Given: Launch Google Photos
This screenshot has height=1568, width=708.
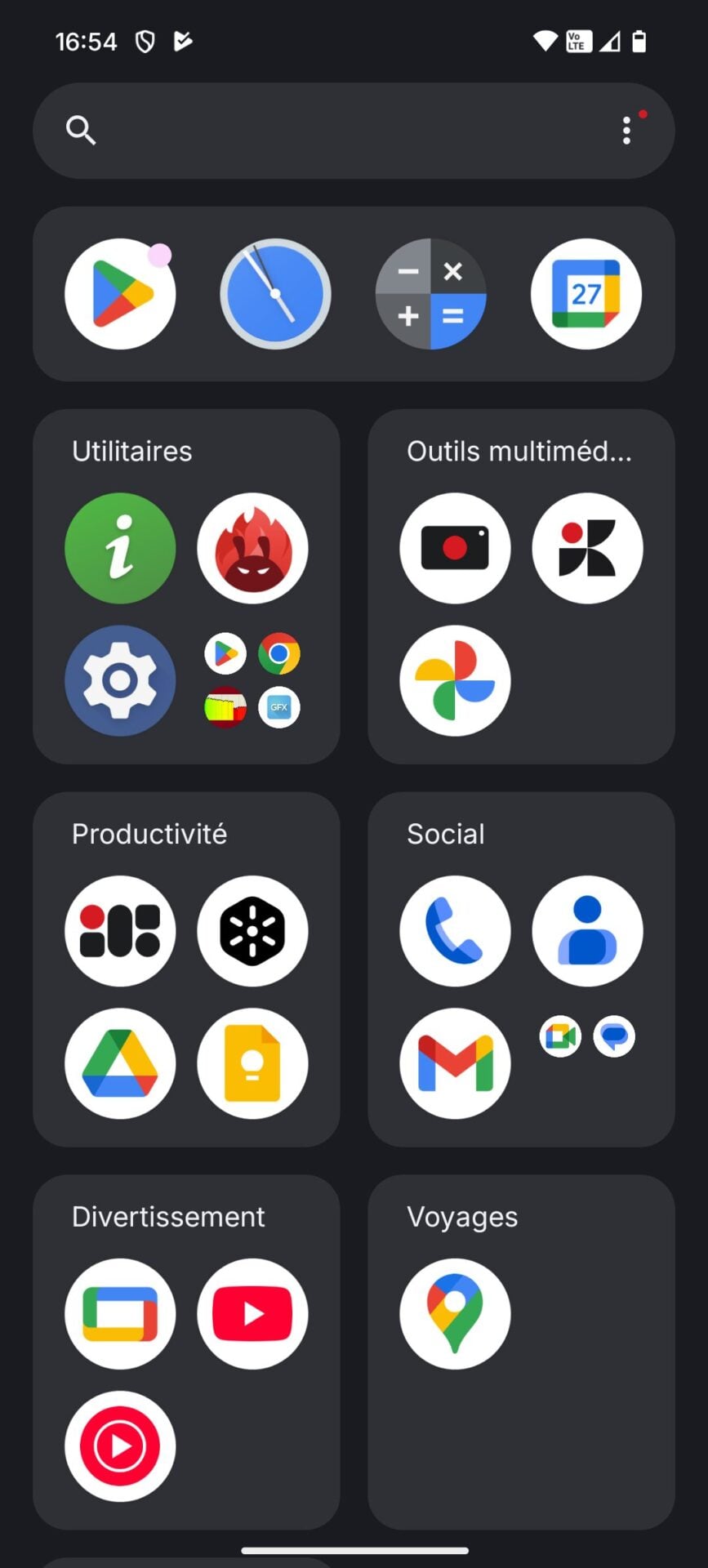Looking at the screenshot, I should (x=455, y=680).
